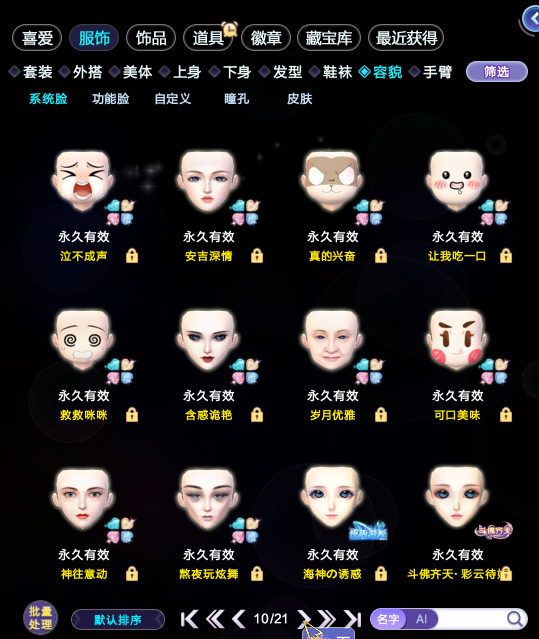The width and height of the screenshot is (539, 639).
Task: Jump to the first page
Action: [189, 619]
